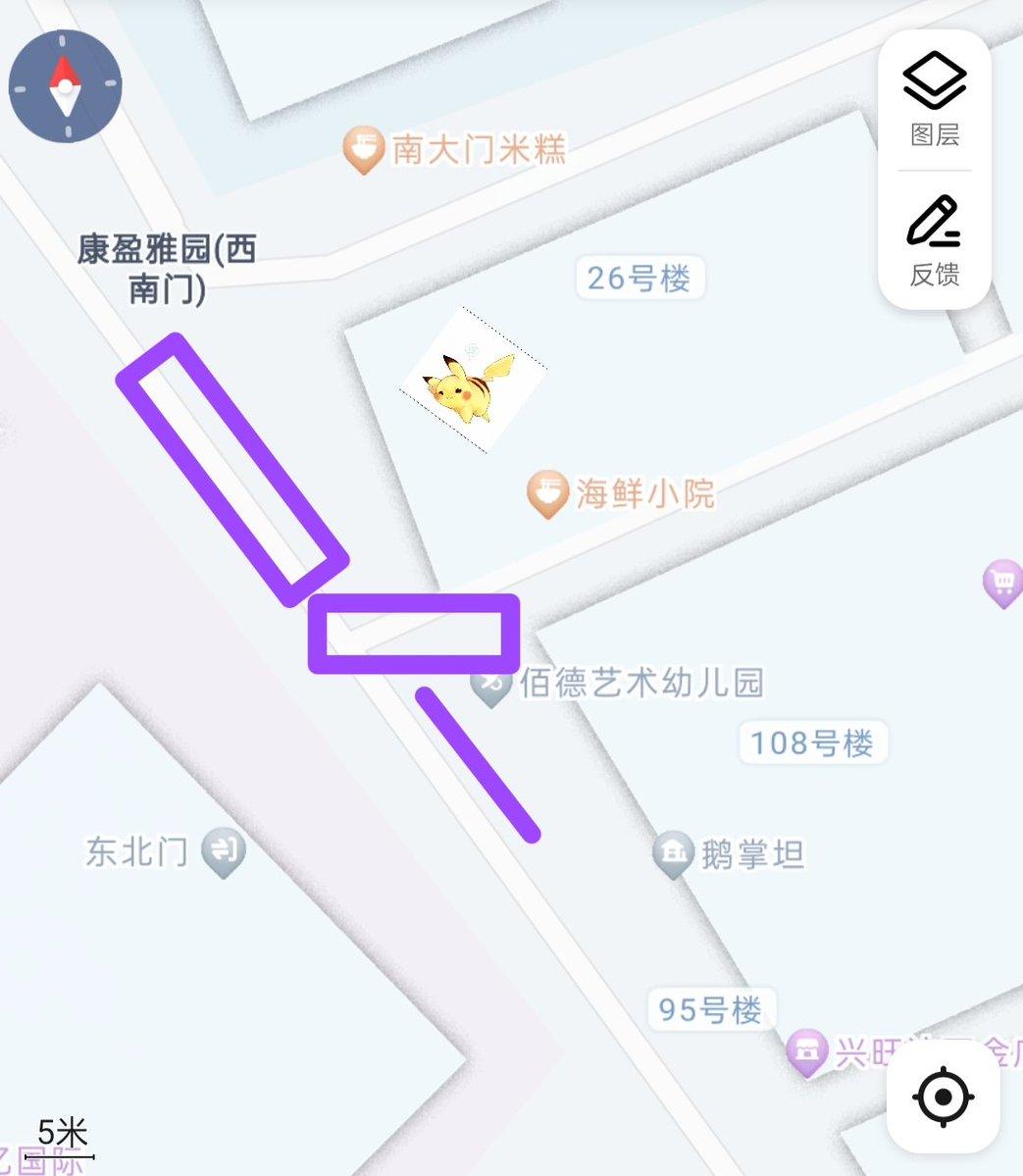Tap the 鹅掌坦 location pin
The image size is (1023, 1176).
pos(672,852)
